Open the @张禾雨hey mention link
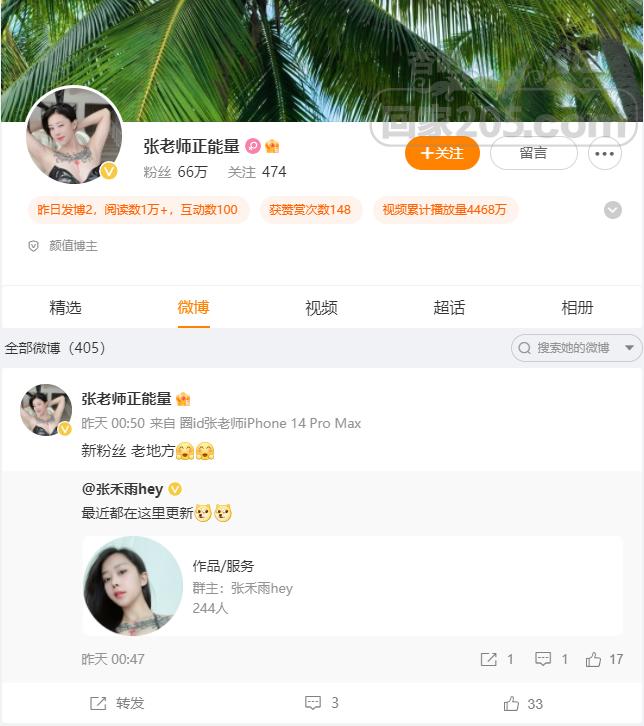The image size is (644, 726). click(x=123, y=489)
